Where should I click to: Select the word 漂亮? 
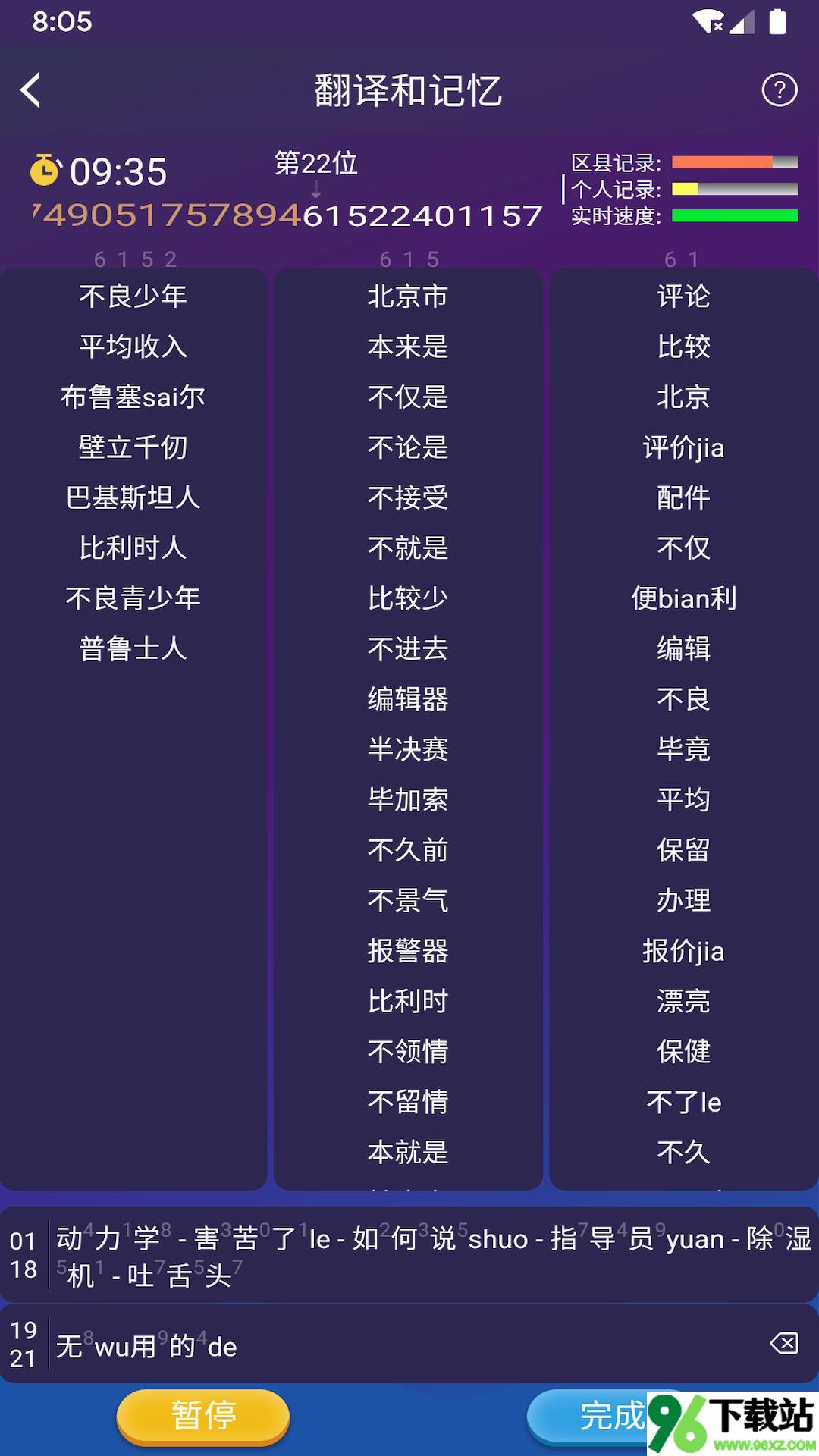click(x=683, y=1001)
